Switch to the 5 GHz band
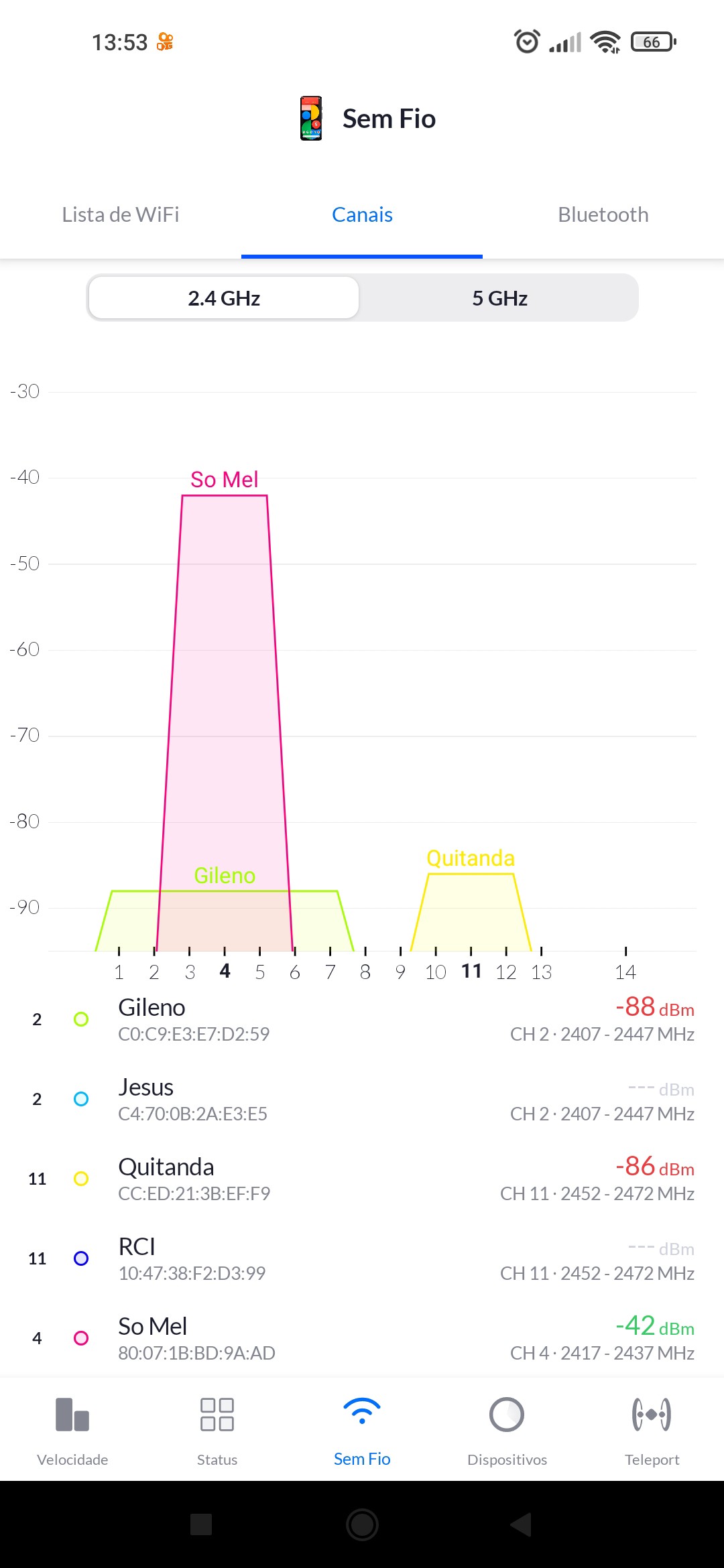Screen dimensions: 724x1568 tap(499, 298)
